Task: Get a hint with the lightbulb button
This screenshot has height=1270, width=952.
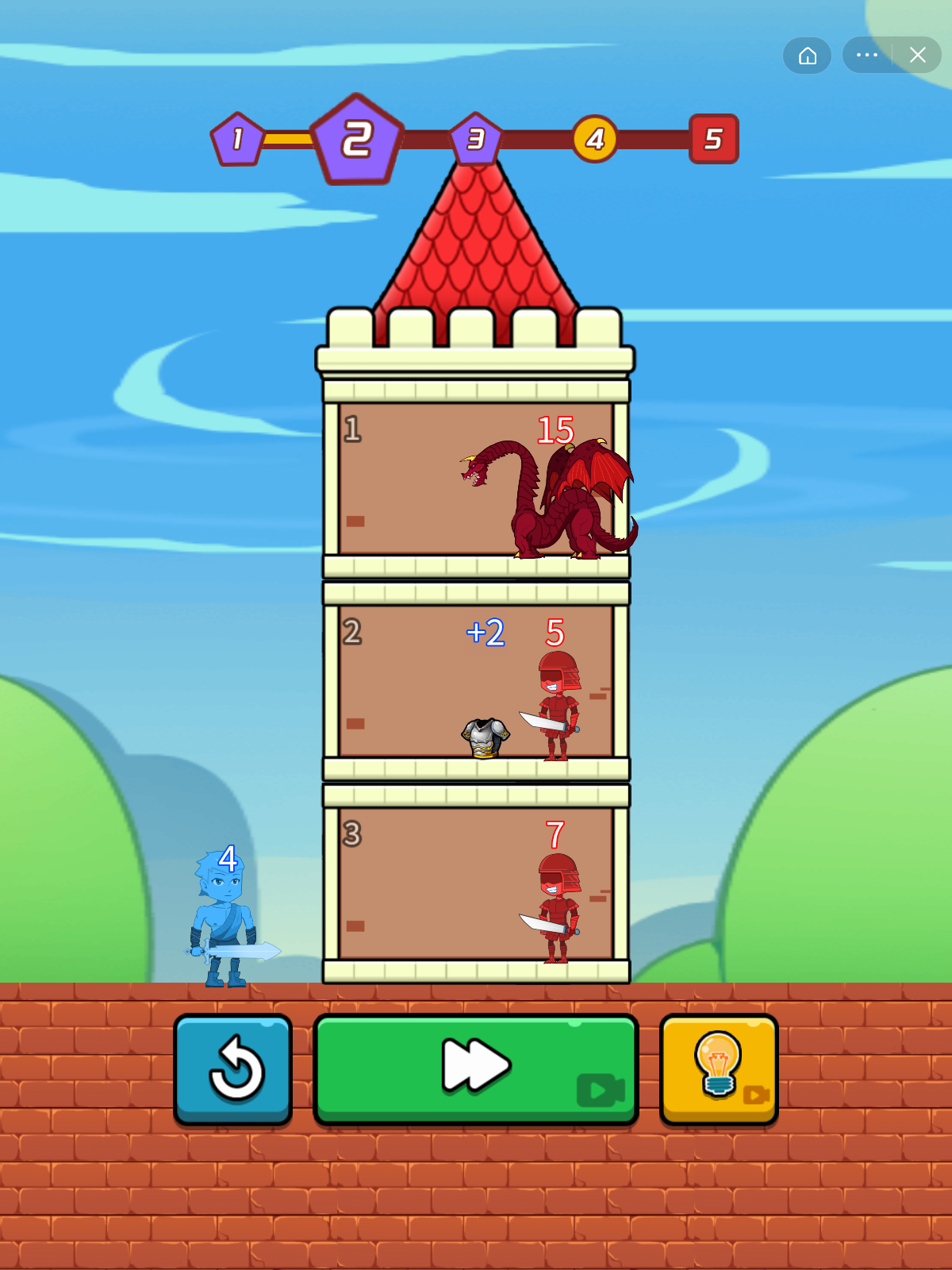Action: [x=719, y=1068]
